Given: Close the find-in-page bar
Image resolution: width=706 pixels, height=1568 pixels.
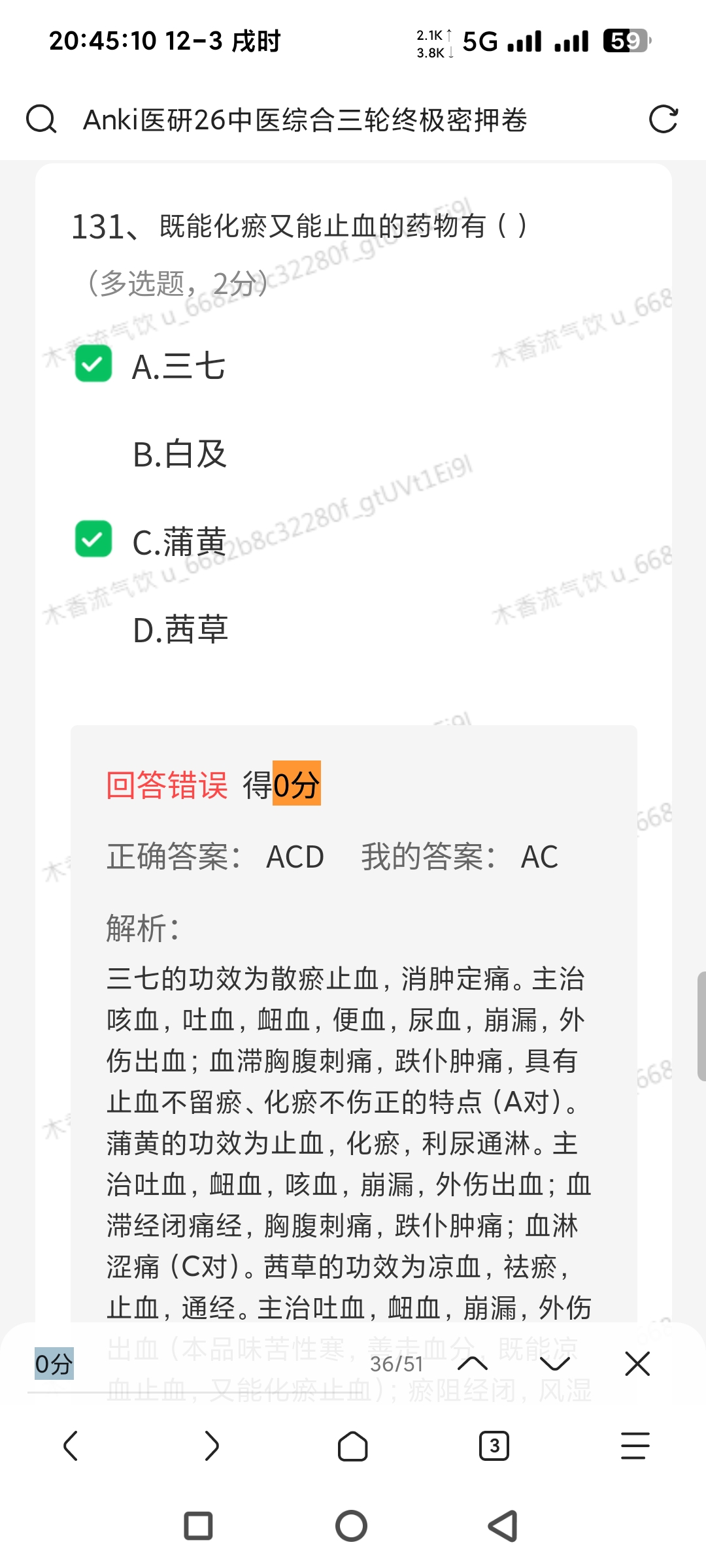Looking at the screenshot, I should [x=637, y=1364].
